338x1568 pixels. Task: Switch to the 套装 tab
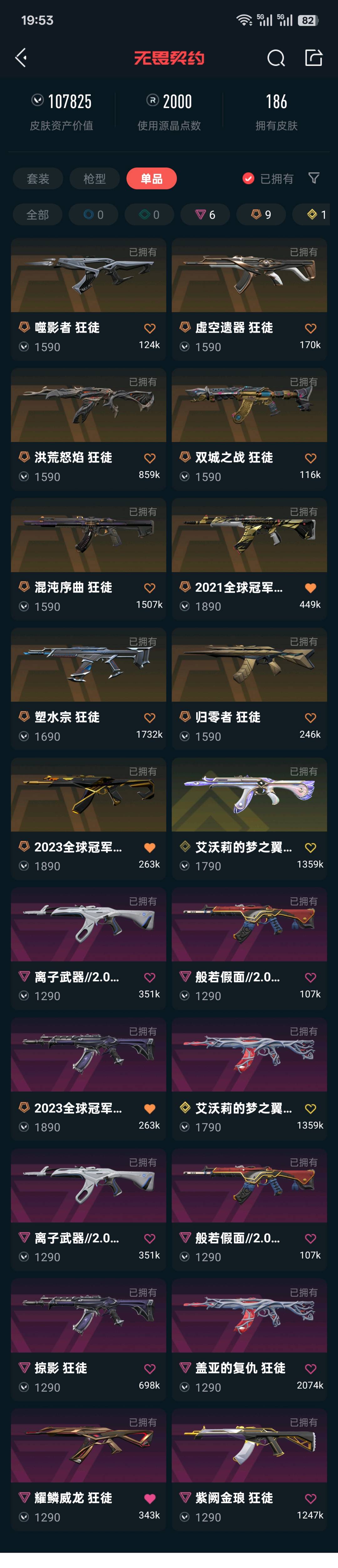click(38, 178)
